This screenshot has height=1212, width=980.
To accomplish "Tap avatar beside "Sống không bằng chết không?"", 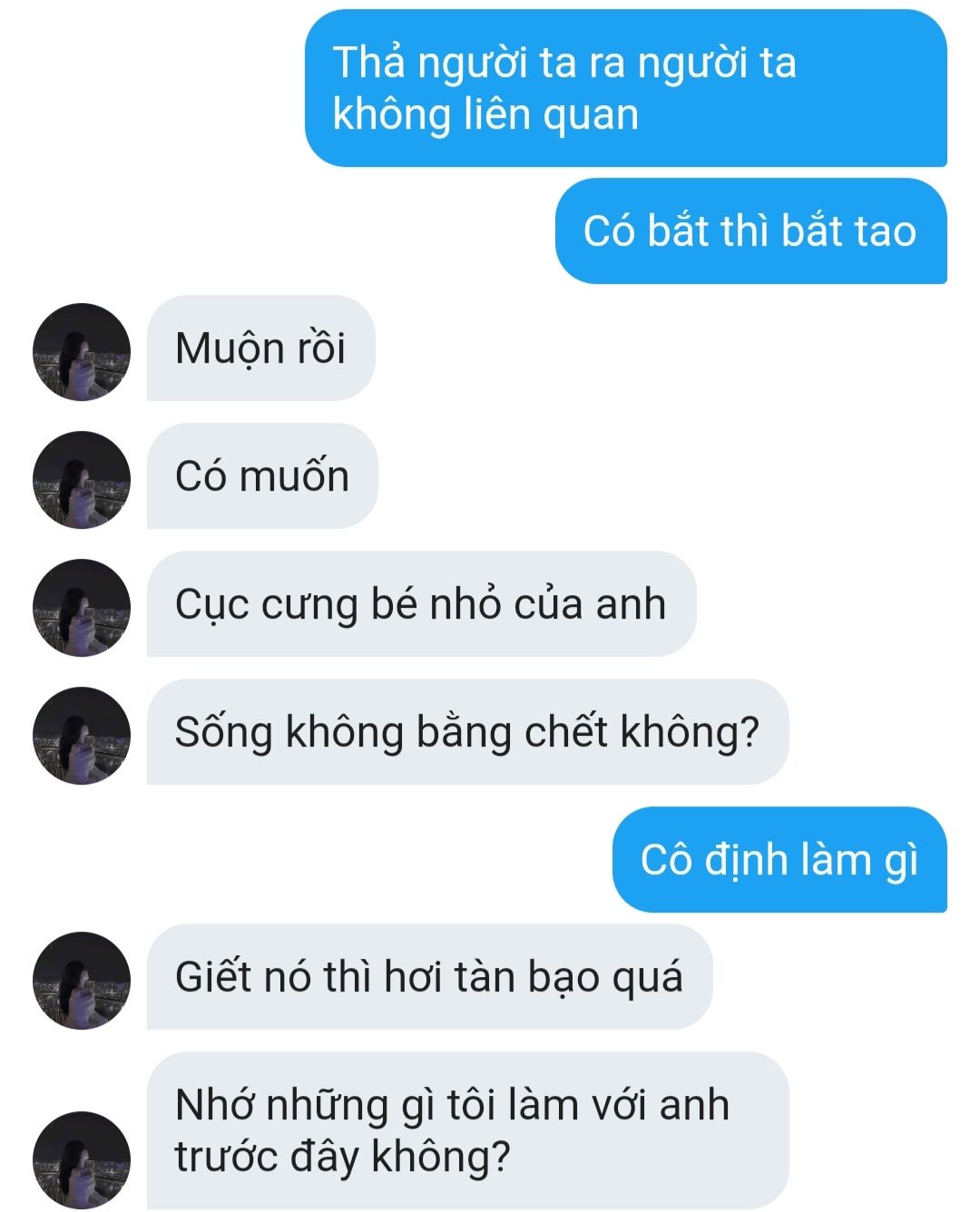I will (82, 736).
